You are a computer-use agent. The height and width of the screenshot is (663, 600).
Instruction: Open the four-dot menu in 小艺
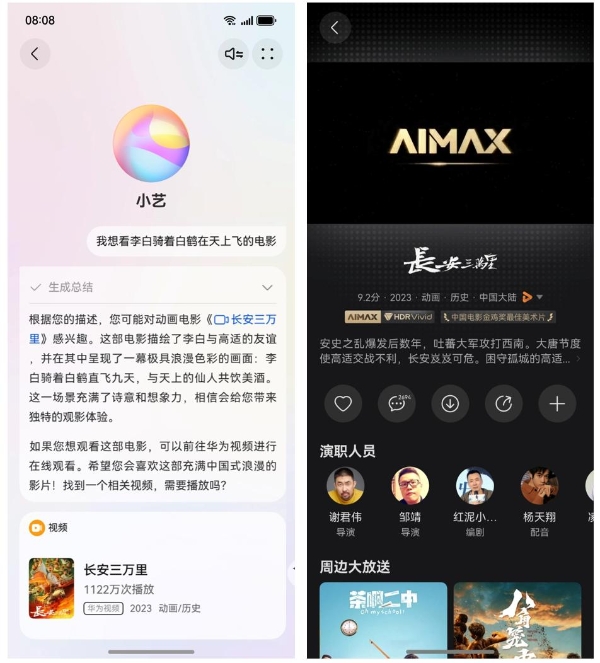point(267,54)
